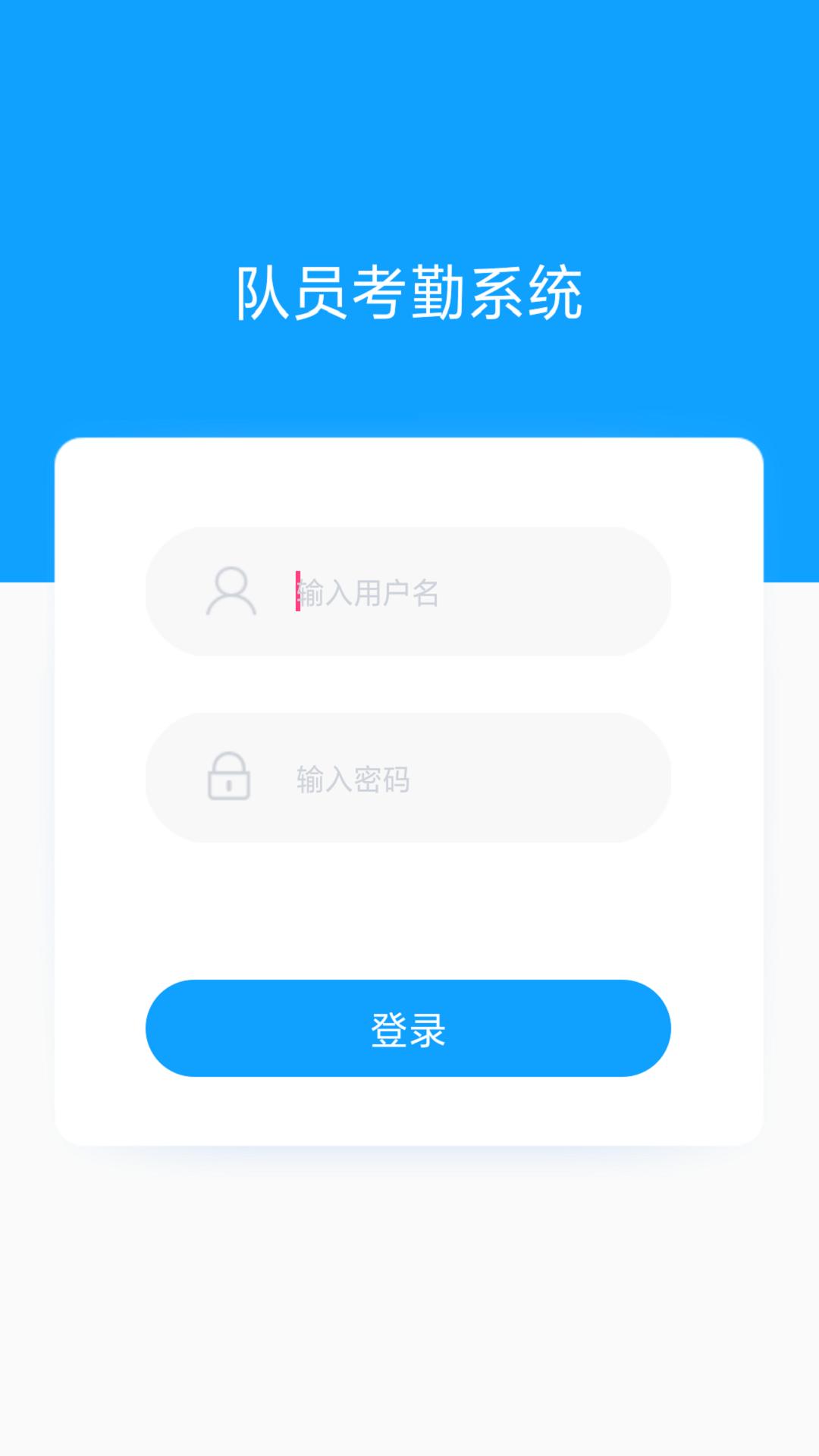The height and width of the screenshot is (1456, 819).
Task: Tap the 输入密码 password field
Action: click(x=455, y=779)
